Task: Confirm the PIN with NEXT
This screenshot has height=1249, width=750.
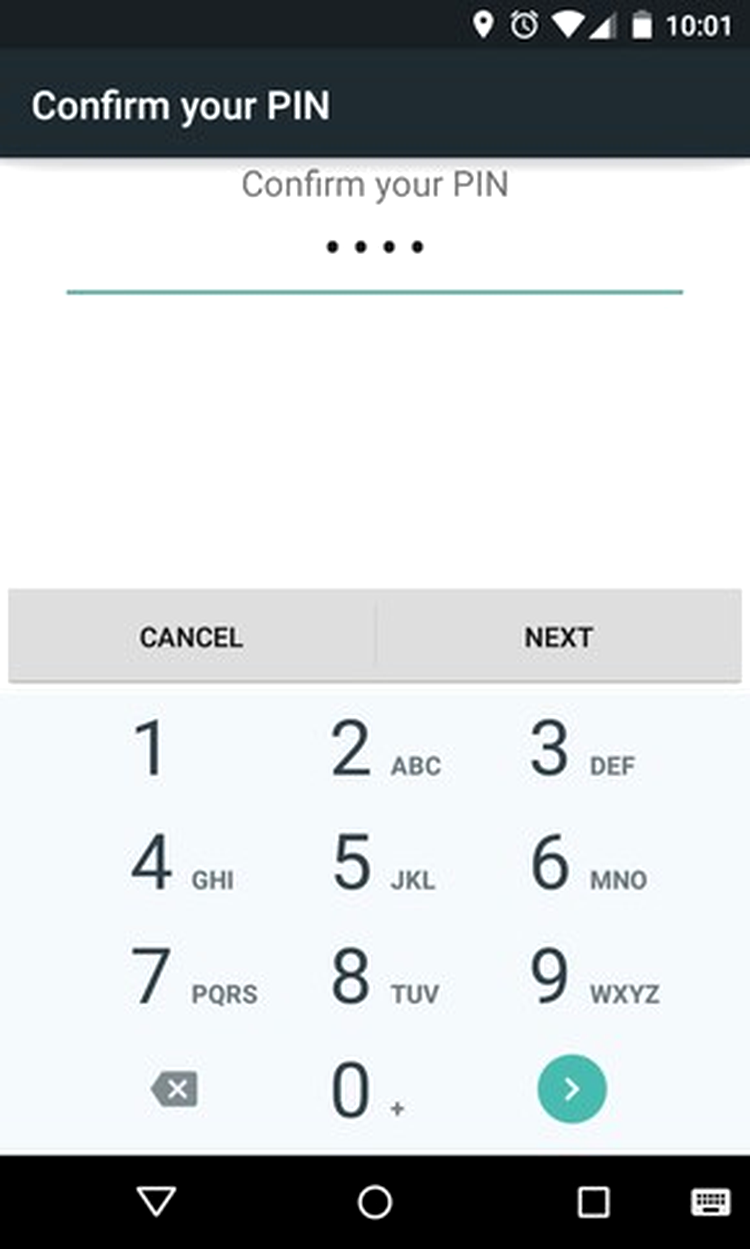Action: coord(558,637)
